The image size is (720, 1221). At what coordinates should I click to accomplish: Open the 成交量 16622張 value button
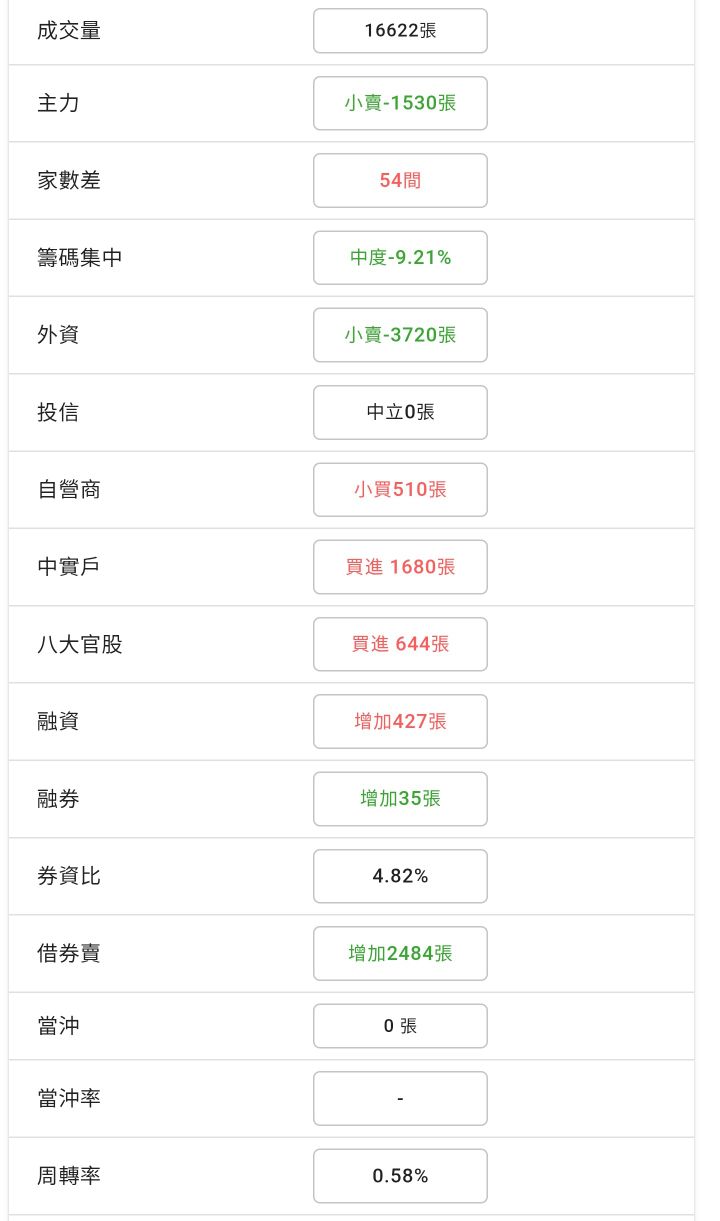click(x=400, y=31)
